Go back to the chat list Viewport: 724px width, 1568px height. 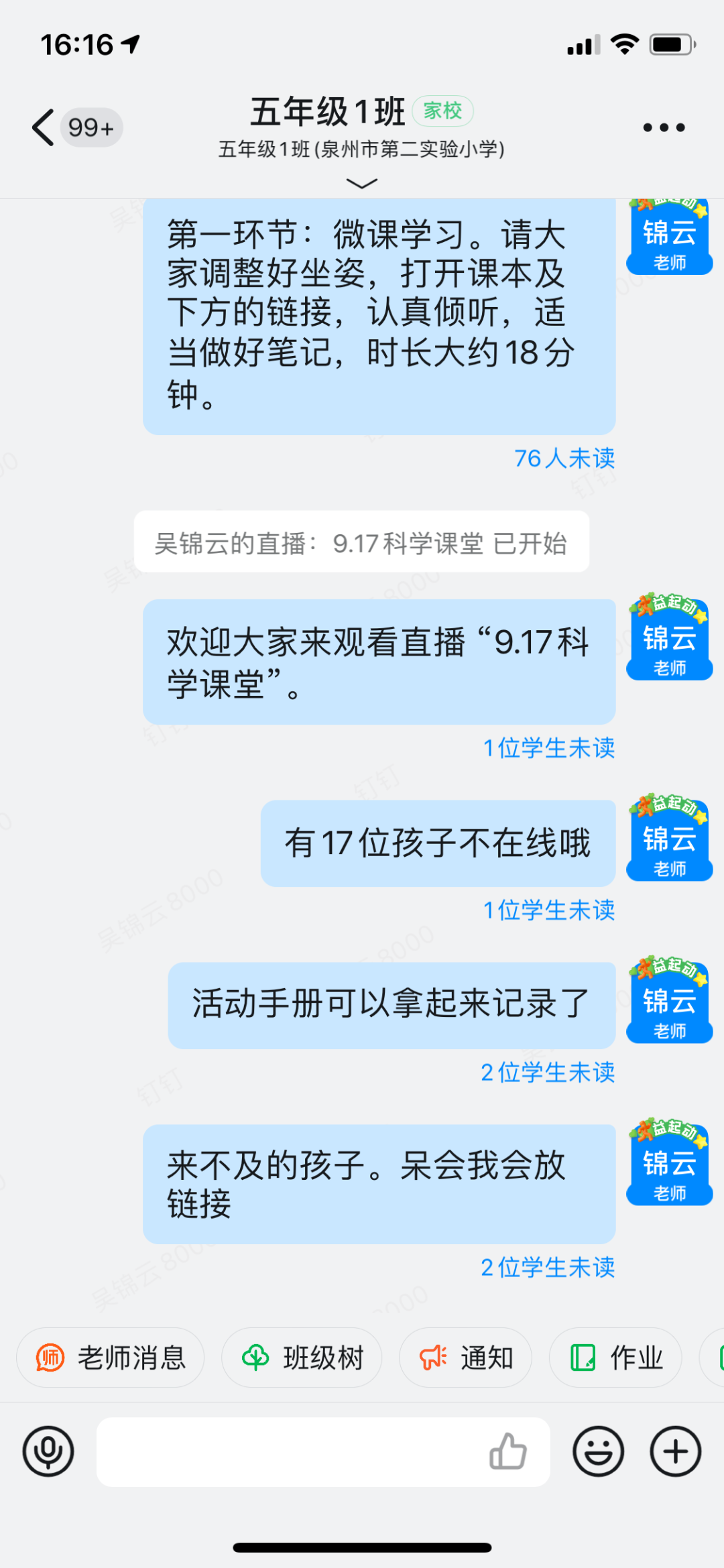click(x=44, y=127)
